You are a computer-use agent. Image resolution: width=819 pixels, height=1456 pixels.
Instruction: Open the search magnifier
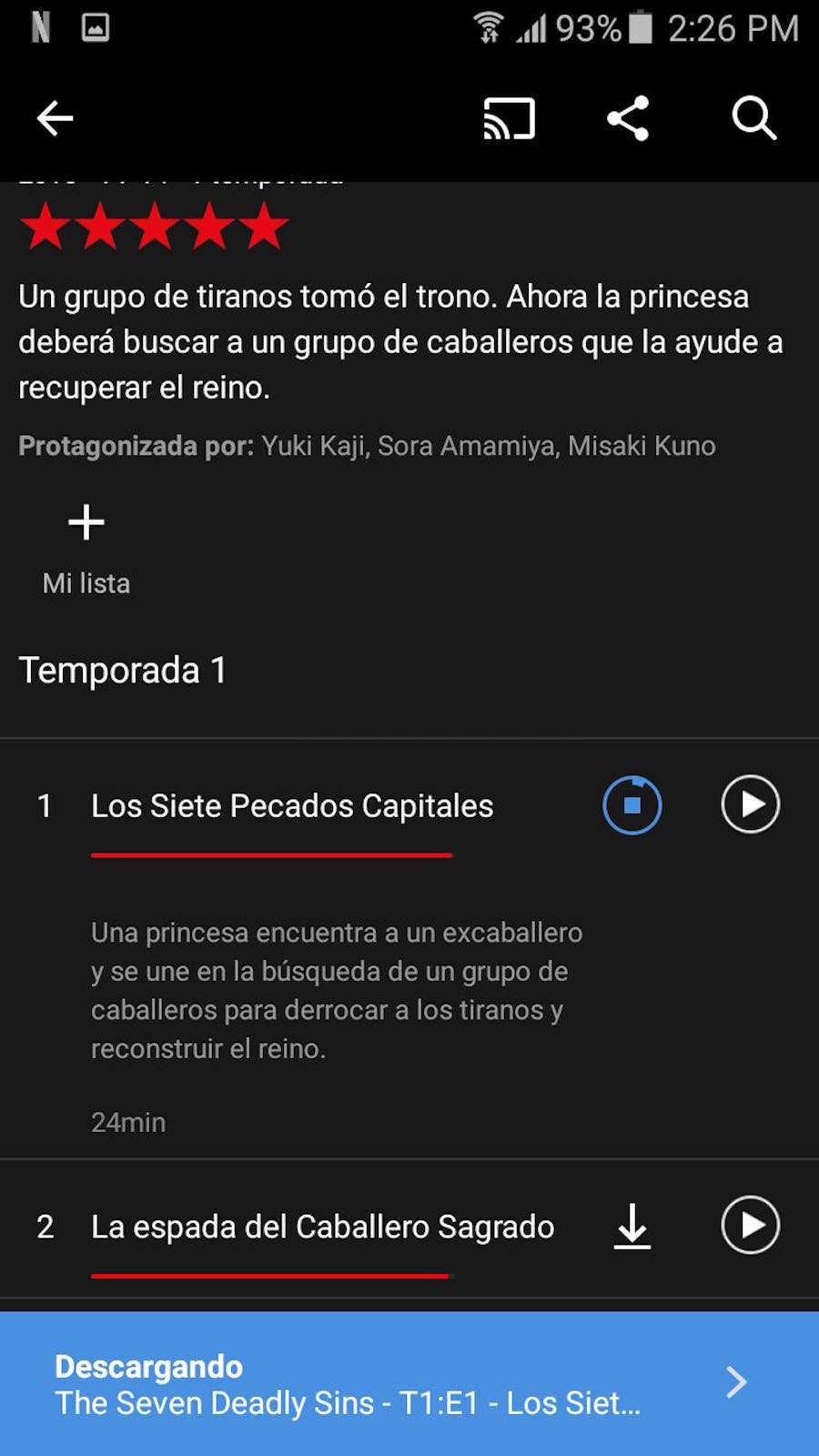pos(754,118)
